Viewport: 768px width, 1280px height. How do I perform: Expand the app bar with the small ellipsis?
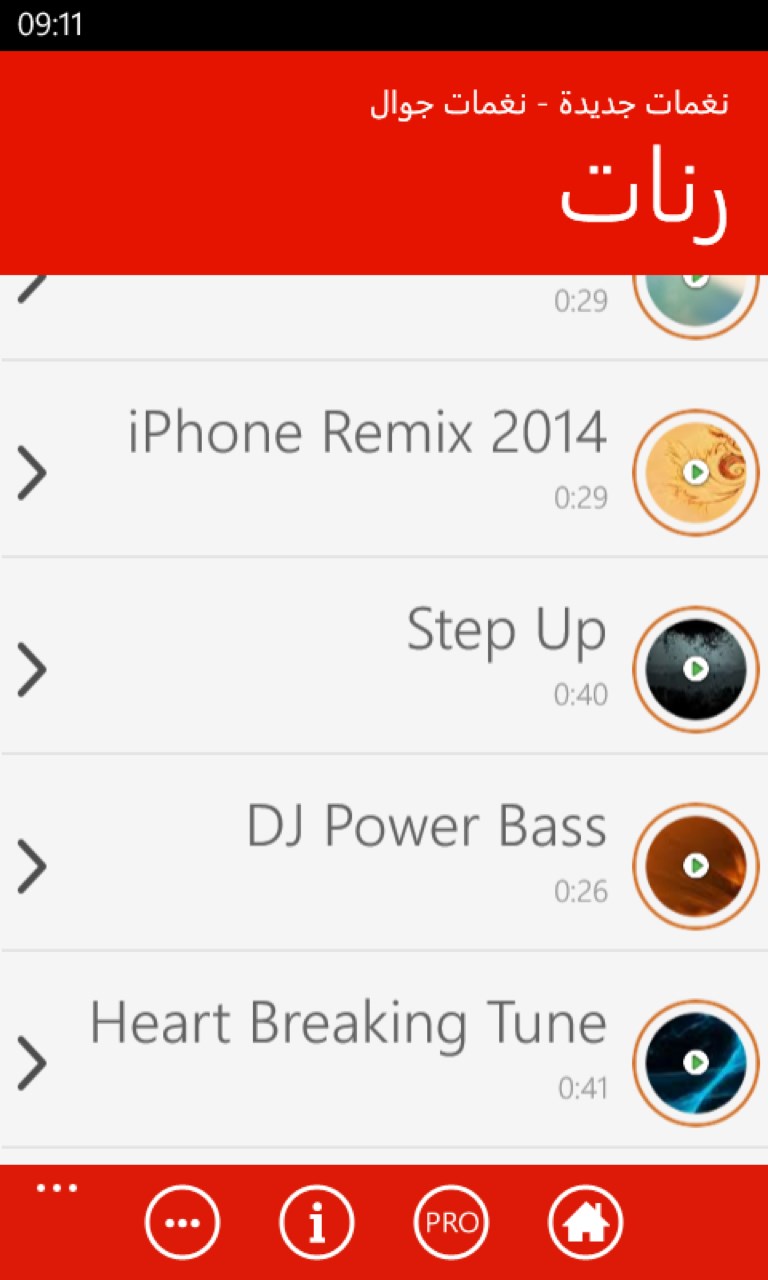tap(57, 1188)
